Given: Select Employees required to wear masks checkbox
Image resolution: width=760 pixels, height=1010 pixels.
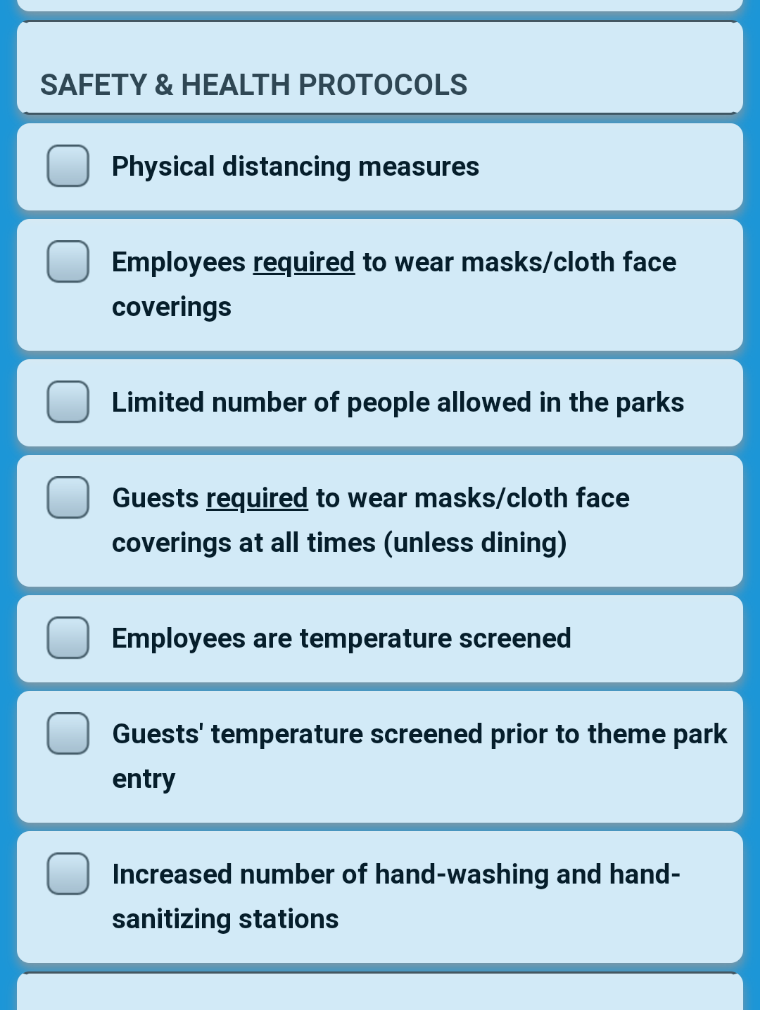Looking at the screenshot, I should pos(68,262).
